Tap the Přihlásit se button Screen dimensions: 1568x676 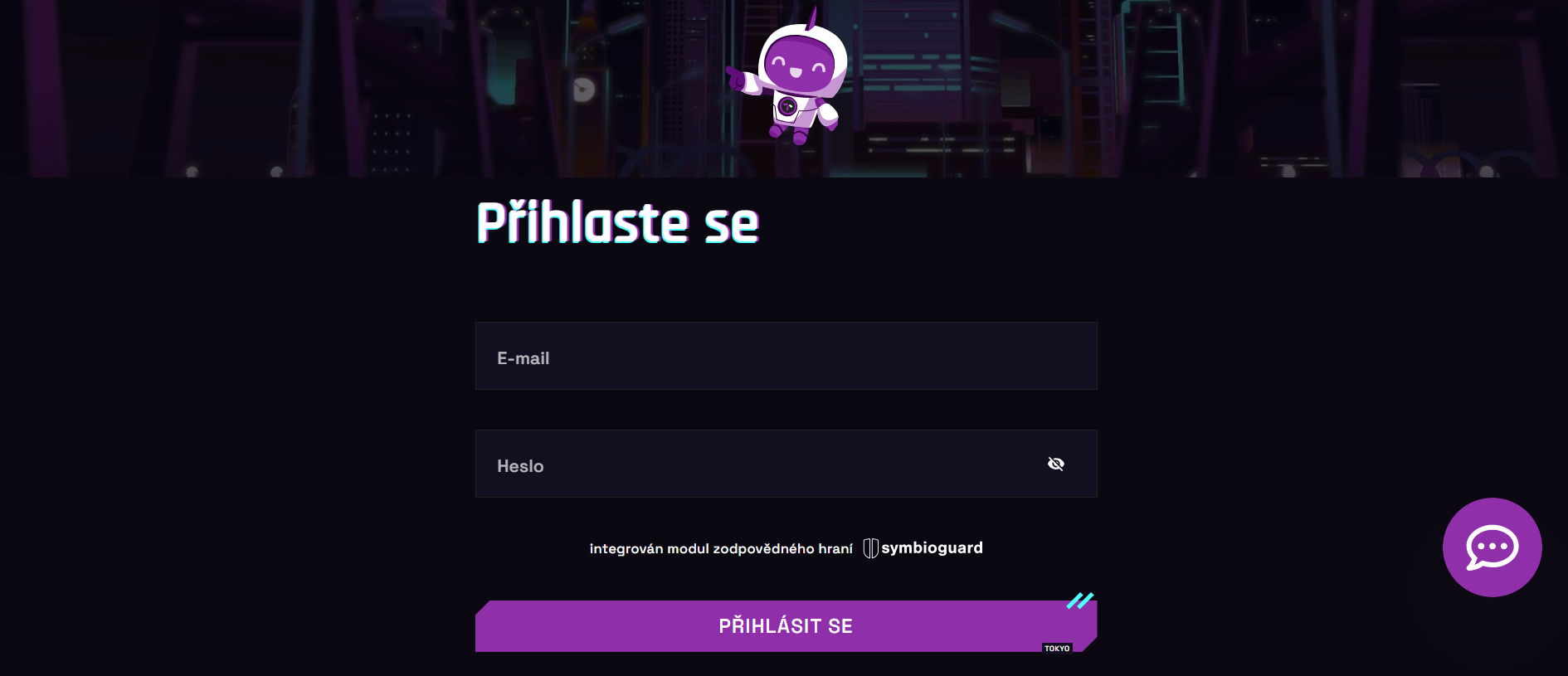pyautogui.click(x=786, y=626)
